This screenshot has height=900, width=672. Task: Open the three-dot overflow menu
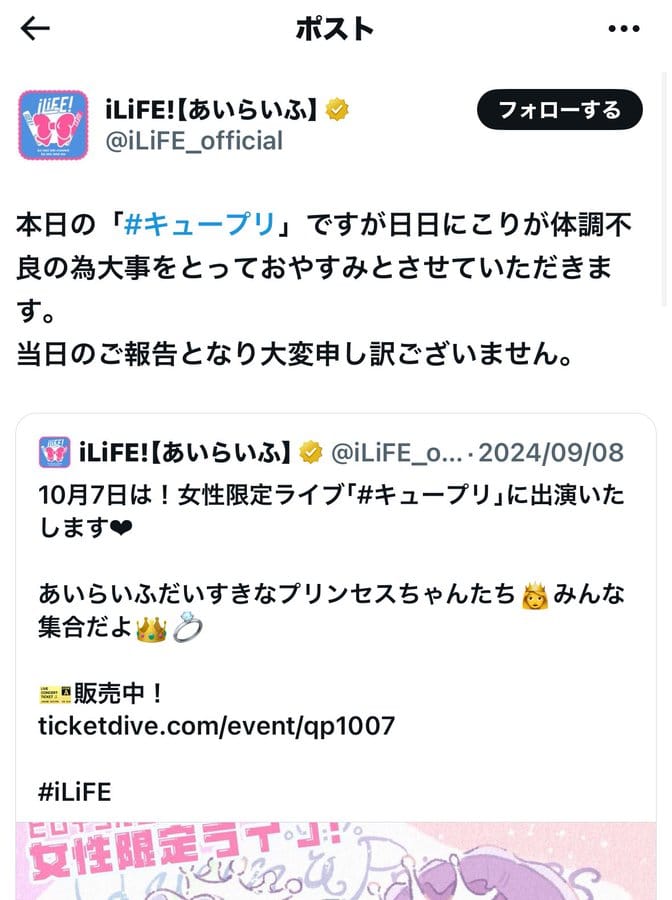[x=623, y=28]
